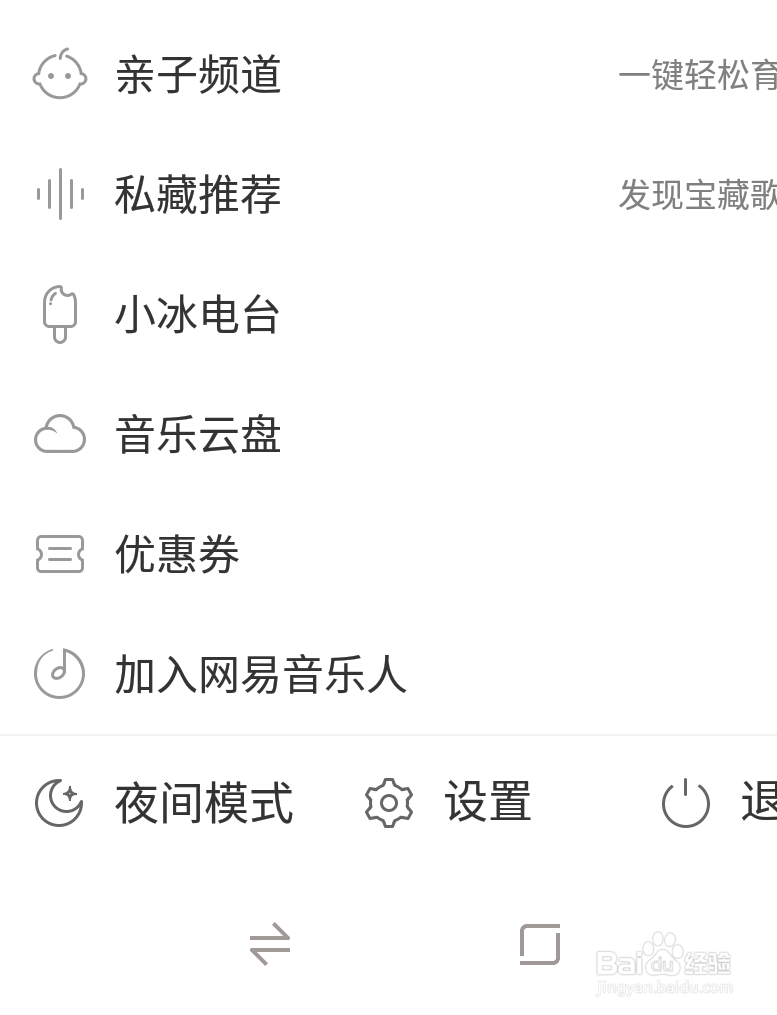Expand the 优惠券 section
Screen dimensions: 777x1015
177,555
